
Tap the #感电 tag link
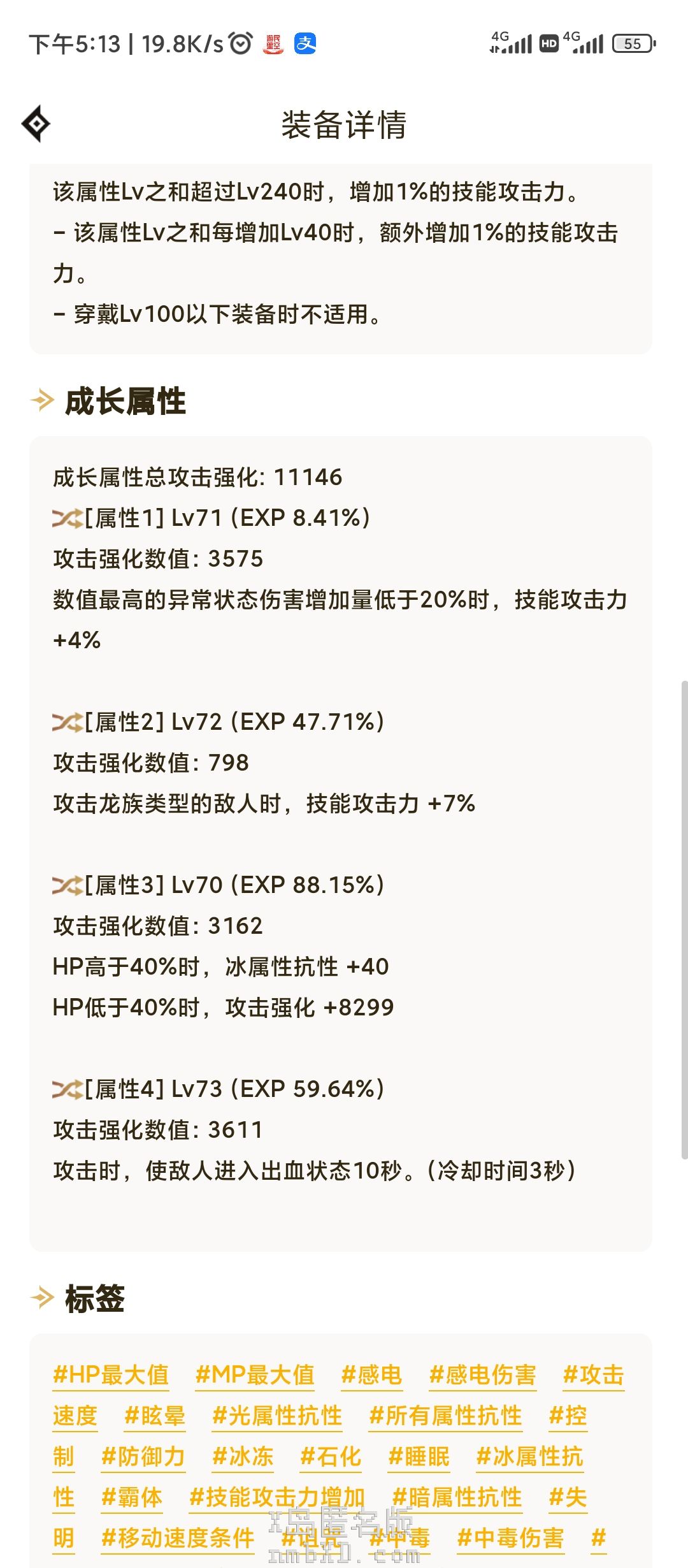click(x=372, y=1375)
